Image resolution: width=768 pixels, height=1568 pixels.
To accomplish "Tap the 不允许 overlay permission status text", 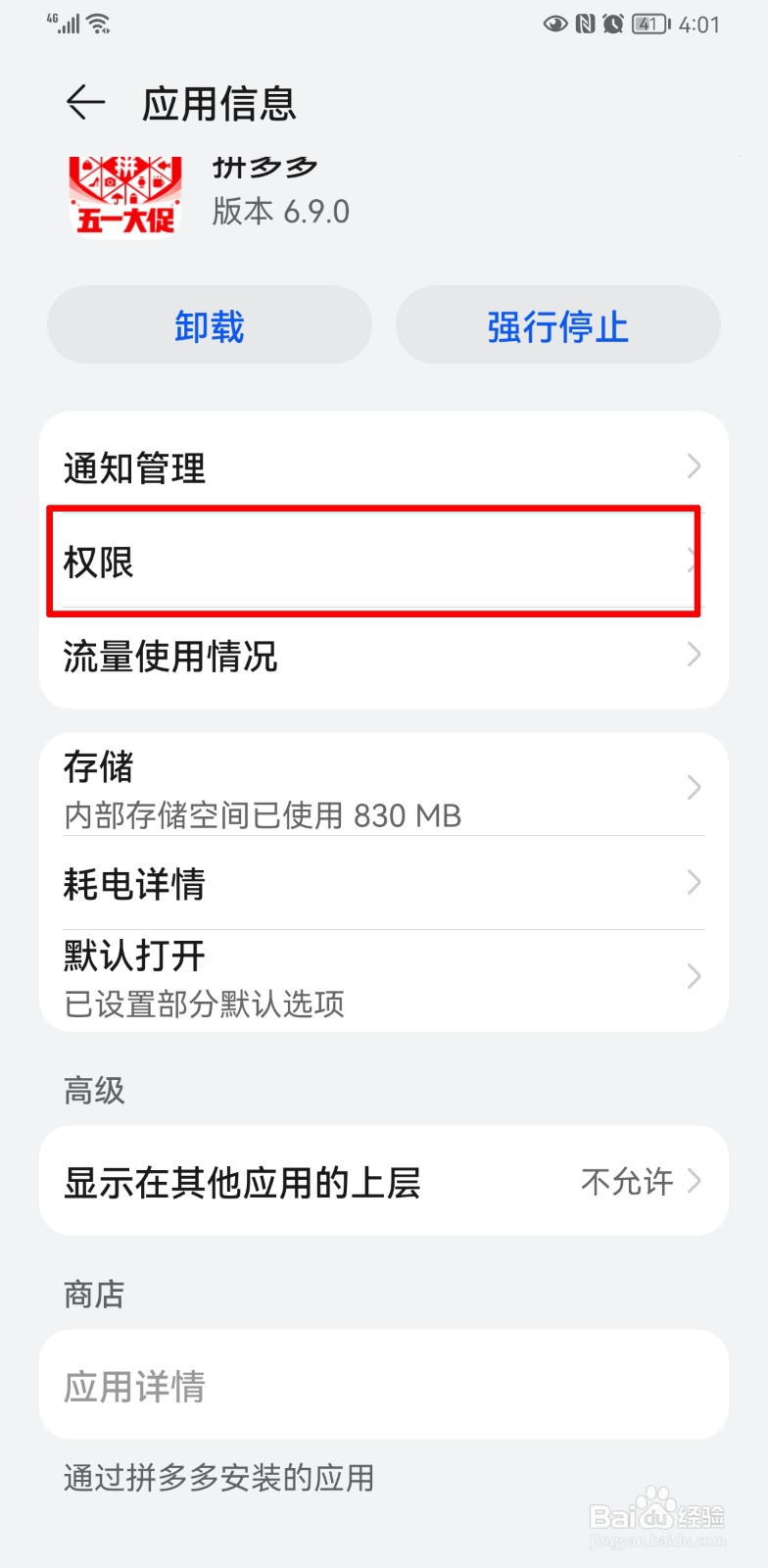I will point(625,1181).
